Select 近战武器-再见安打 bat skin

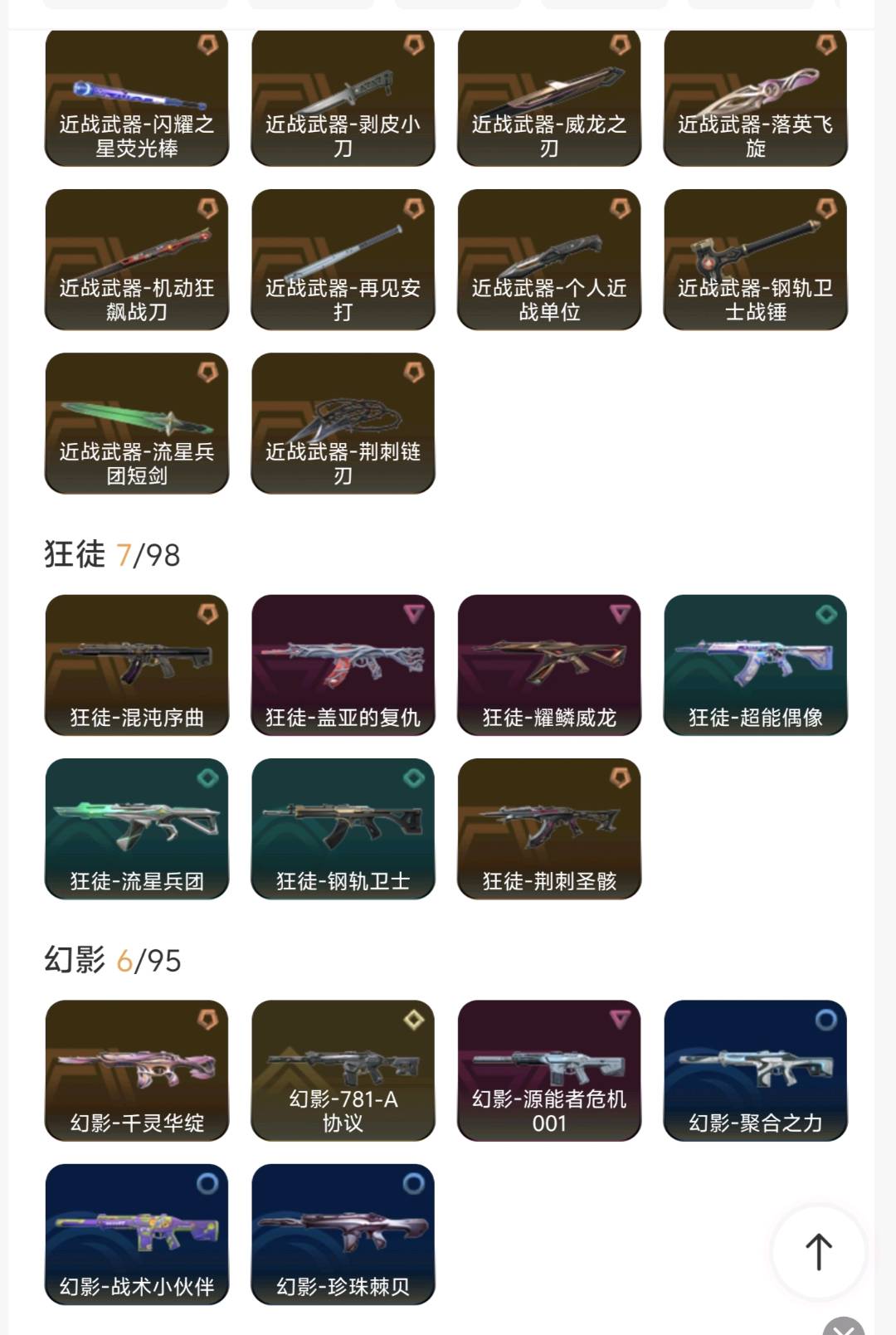point(343,260)
